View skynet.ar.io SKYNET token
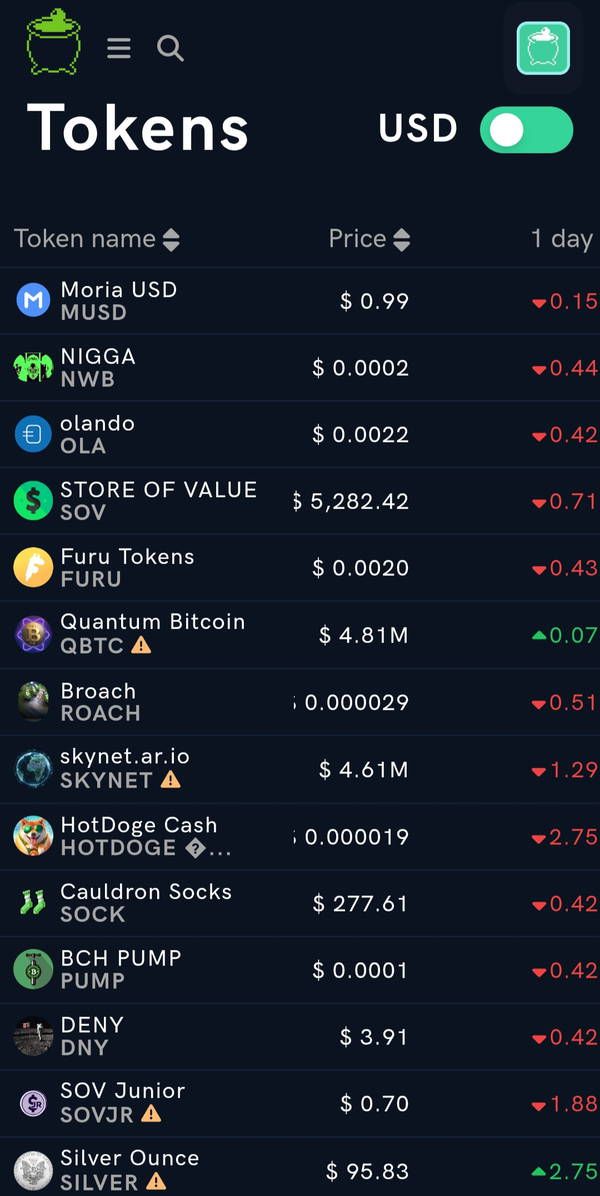The width and height of the screenshot is (600, 1196). pyautogui.click(x=300, y=769)
